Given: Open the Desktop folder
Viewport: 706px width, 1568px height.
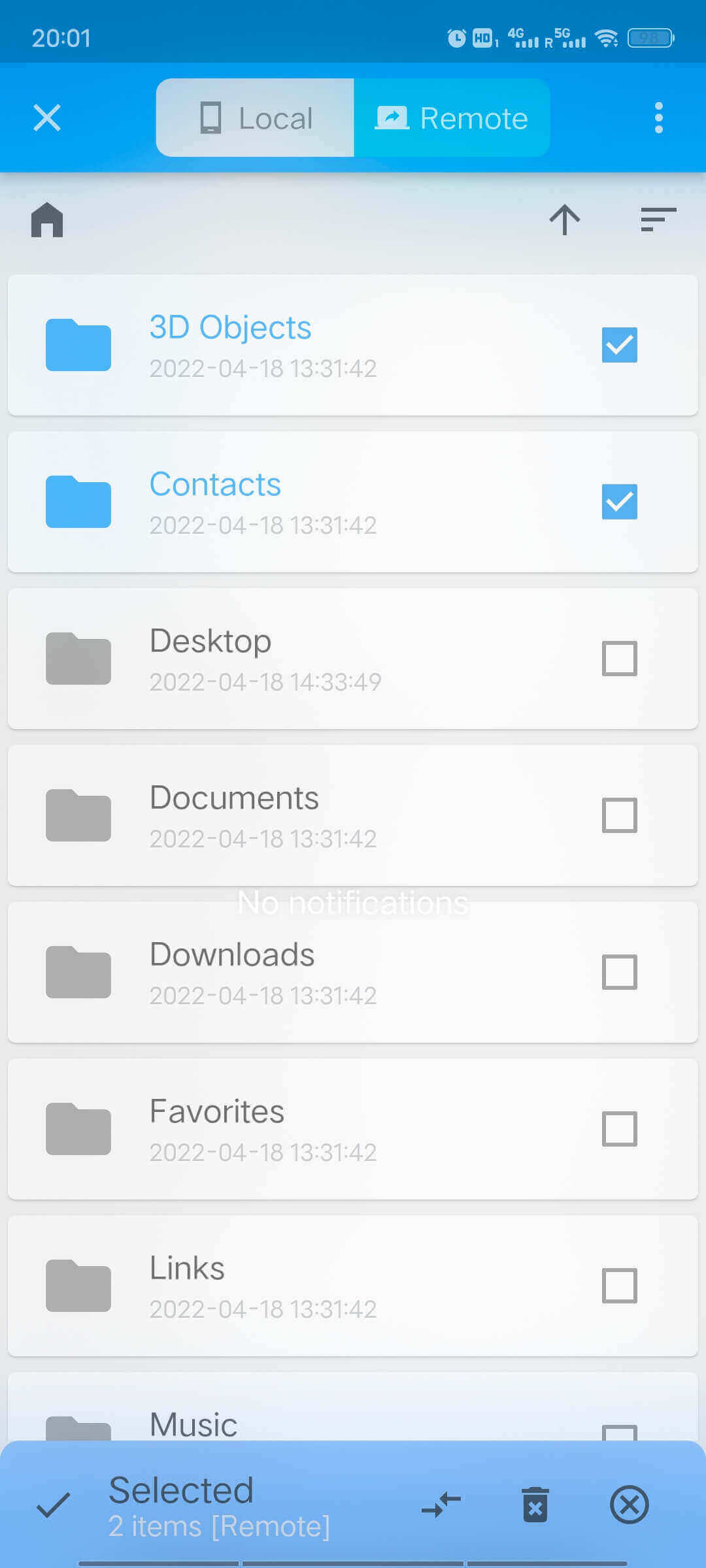Looking at the screenshot, I should pyautogui.click(x=261, y=659).
